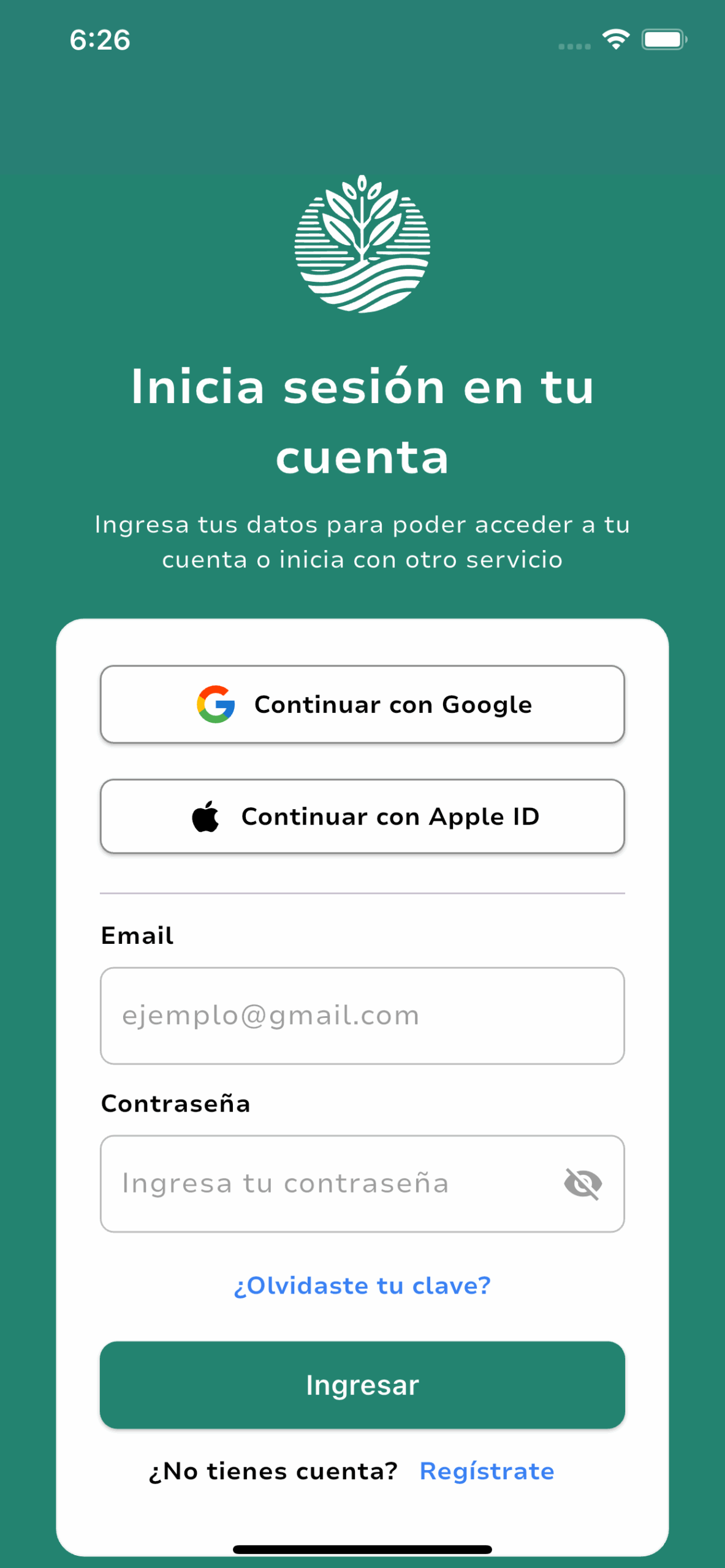Continue with Google sign-in
This screenshot has width=725, height=1568.
tap(362, 704)
